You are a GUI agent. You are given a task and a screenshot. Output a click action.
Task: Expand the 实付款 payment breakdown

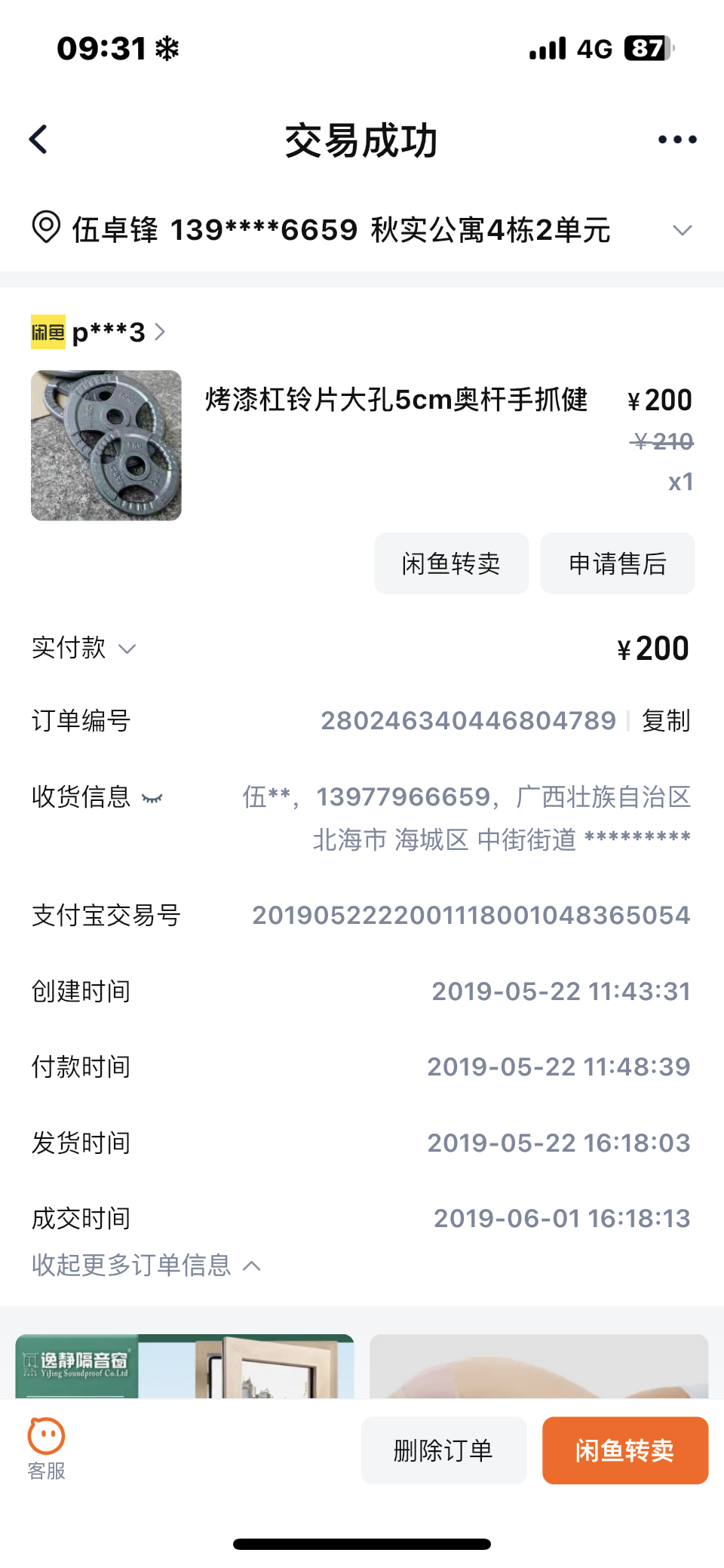(x=84, y=648)
